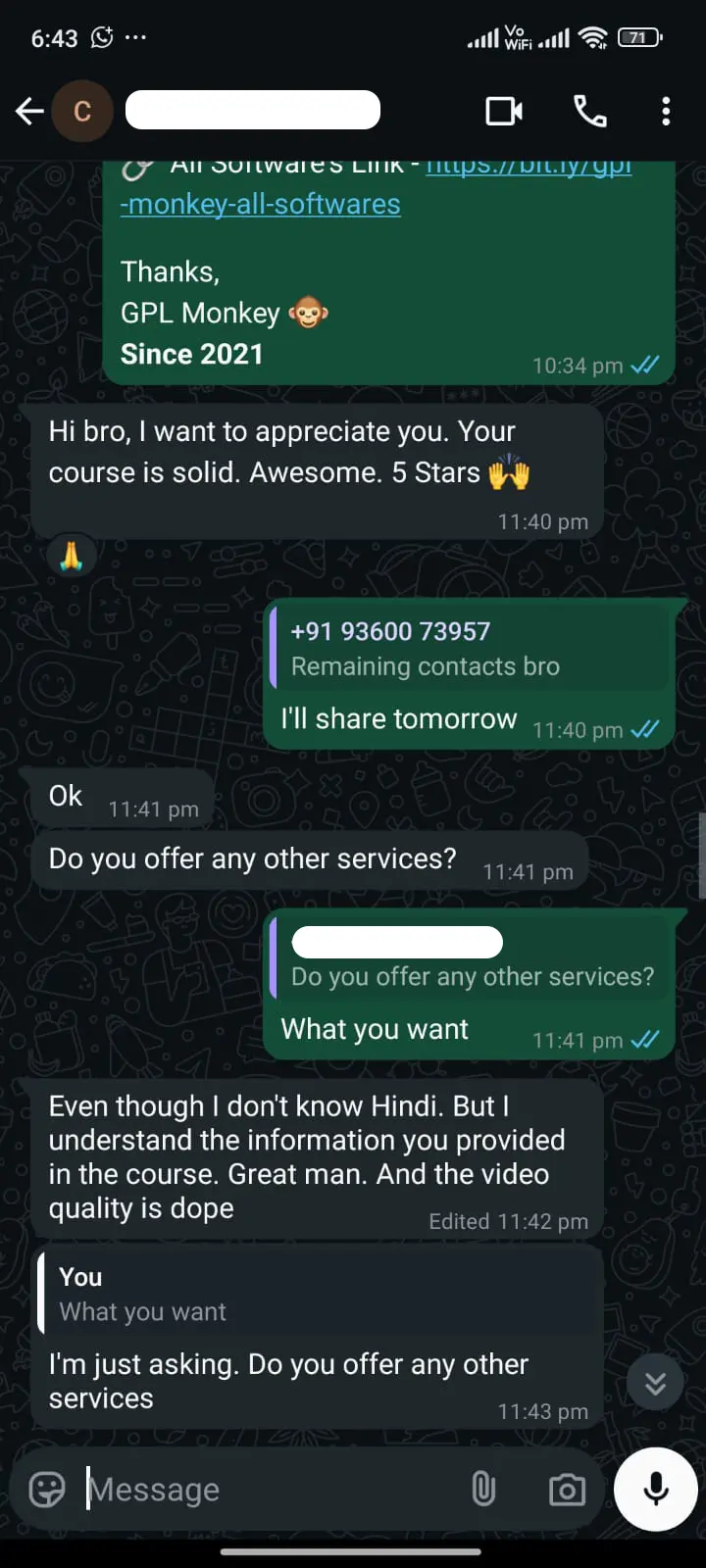706x1568 pixels.
Task: Jump to quoted 'What you want' message
Action: [x=319, y=1295]
